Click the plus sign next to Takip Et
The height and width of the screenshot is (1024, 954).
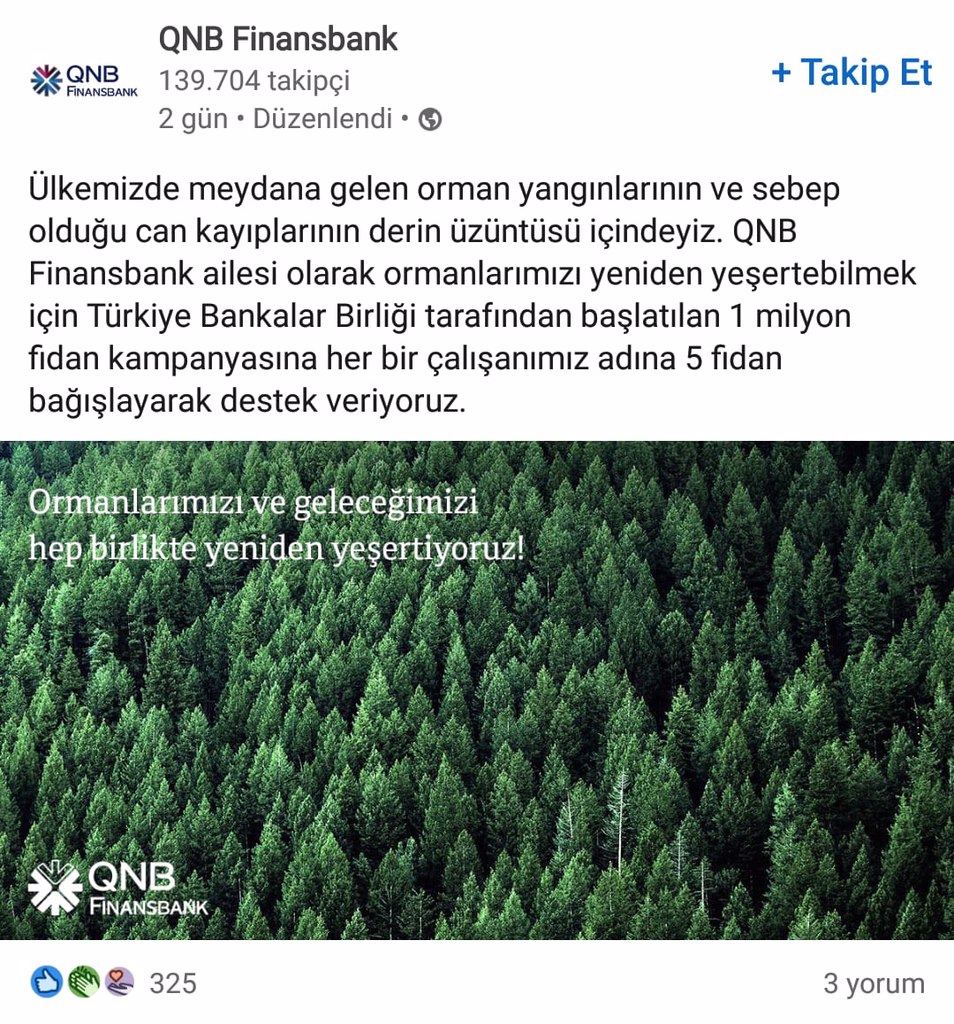click(x=782, y=72)
